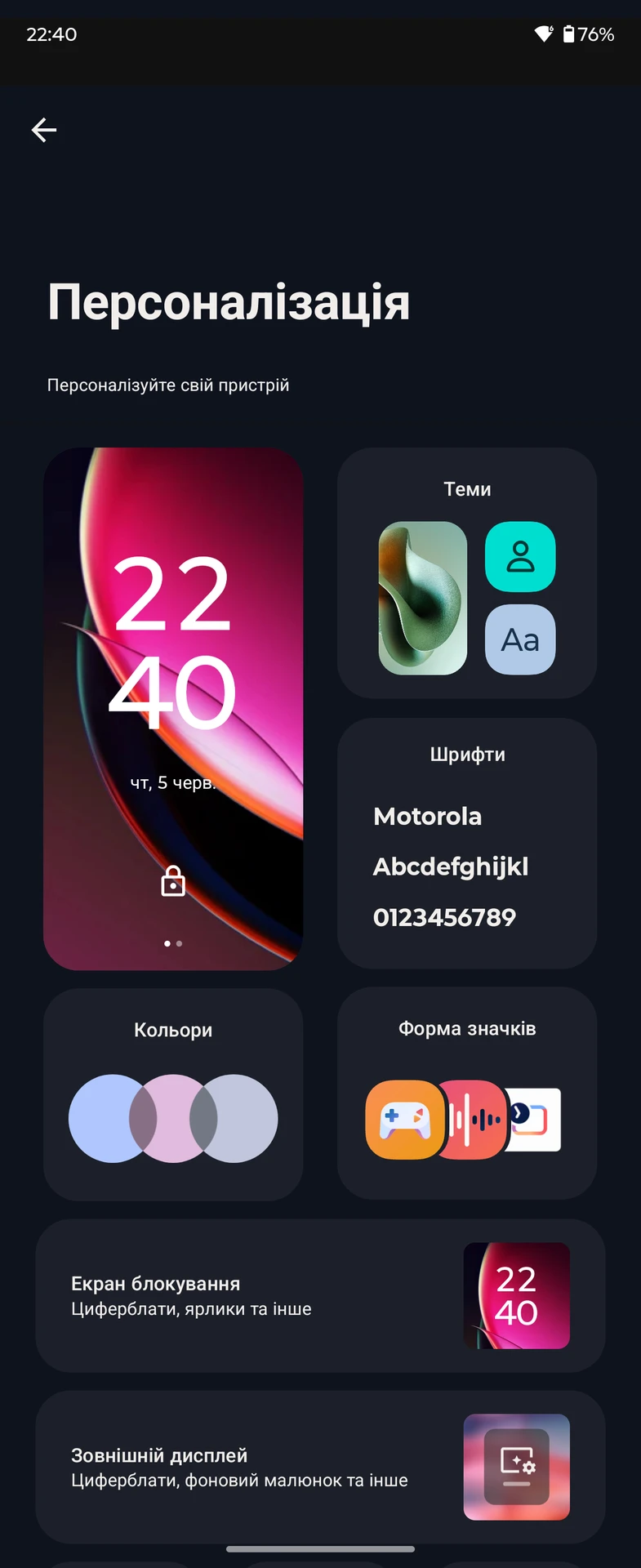Open the Теми card
Viewport: 641px width, 1568px height.
(x=467, y=572)
